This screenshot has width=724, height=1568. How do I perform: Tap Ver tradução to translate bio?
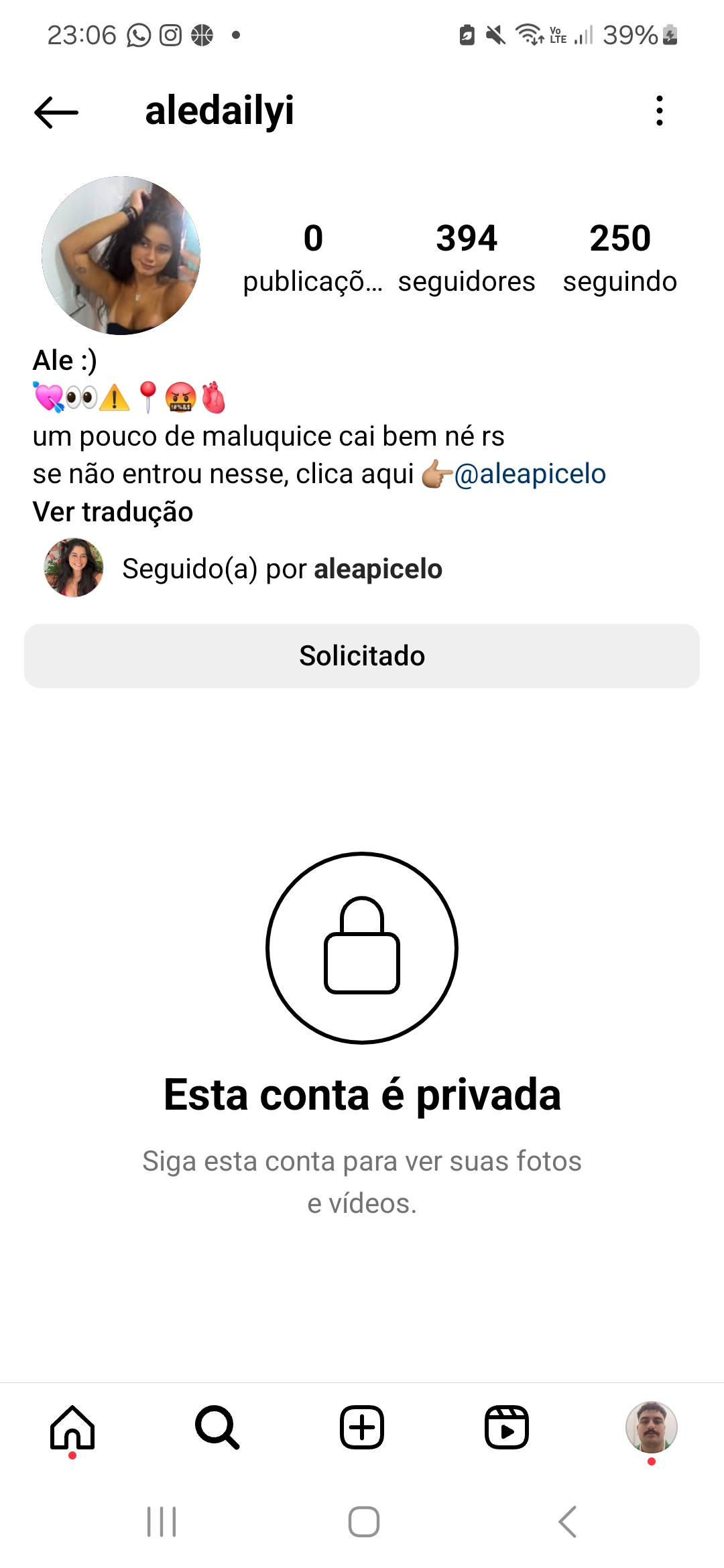pyautogui.click(x=113, y=512)
